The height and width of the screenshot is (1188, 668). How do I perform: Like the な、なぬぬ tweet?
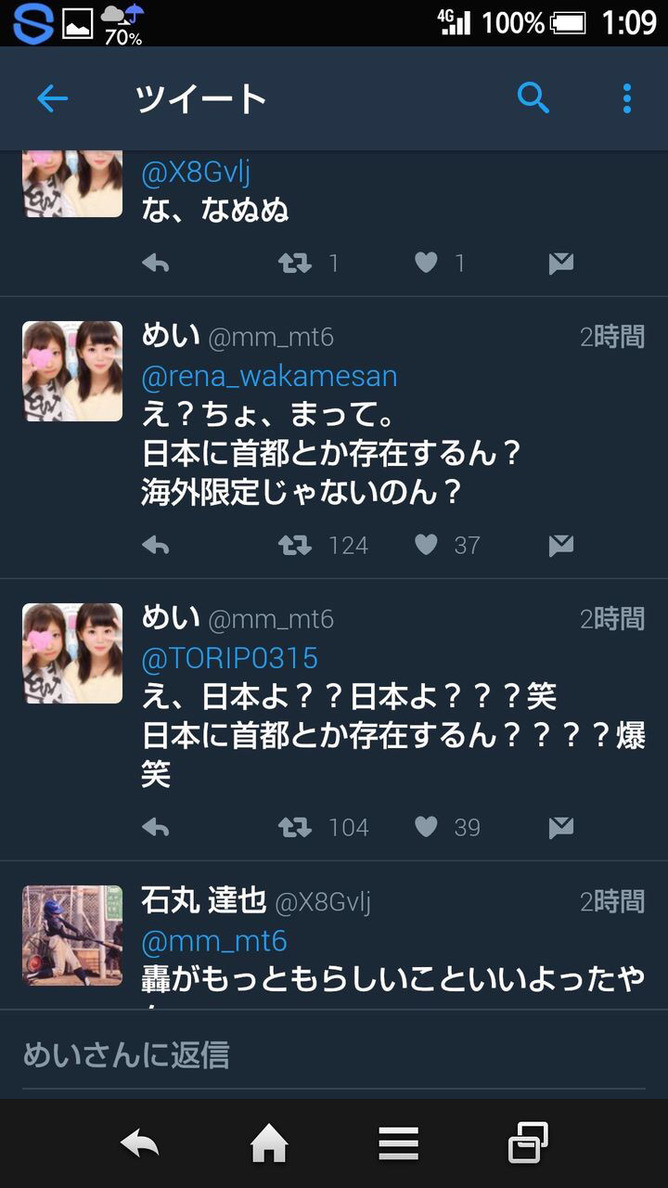426,263
